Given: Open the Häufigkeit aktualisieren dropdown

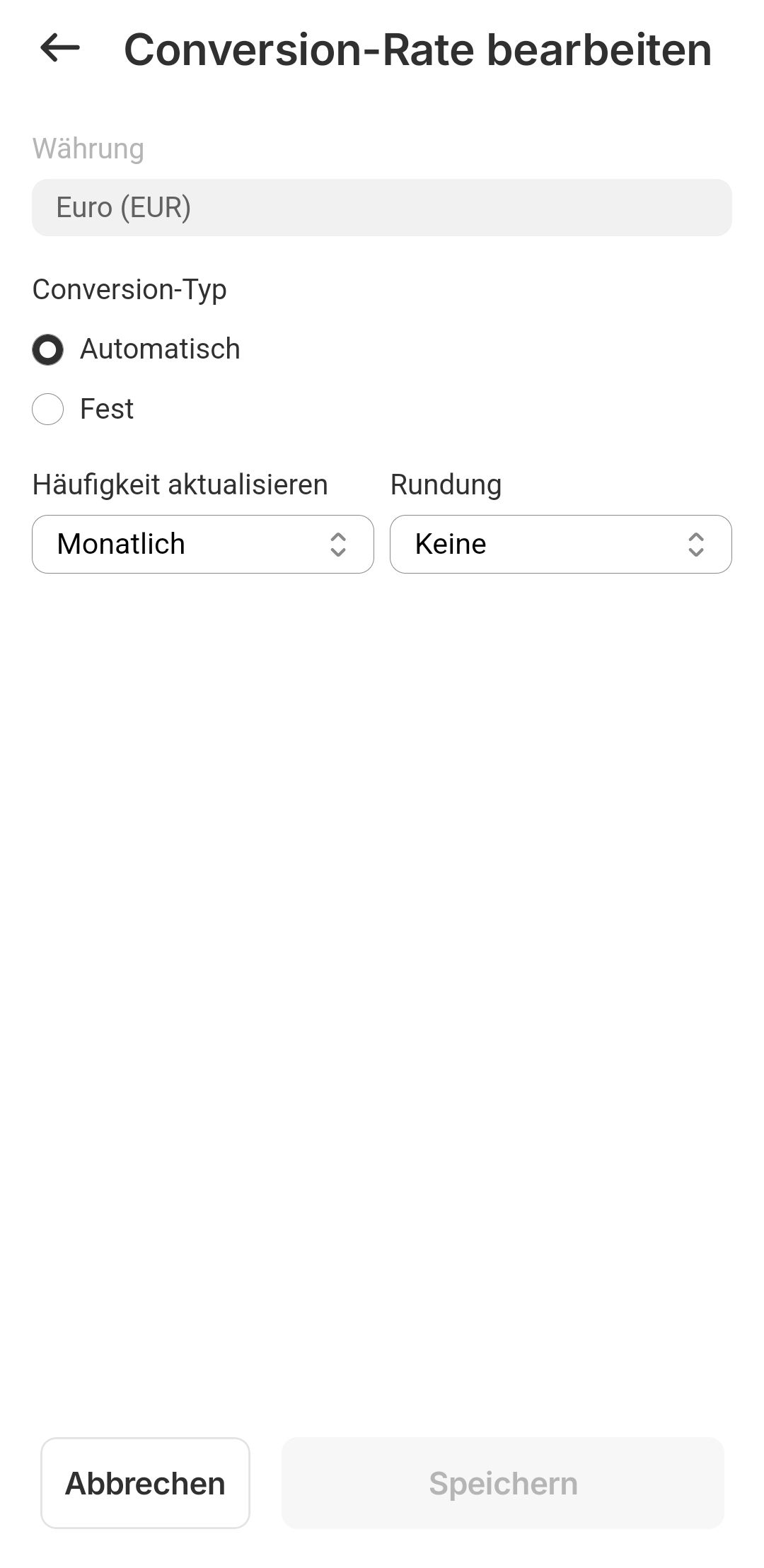Looking at the screenshot, I should pyautogui.click(x=202, y=544).
